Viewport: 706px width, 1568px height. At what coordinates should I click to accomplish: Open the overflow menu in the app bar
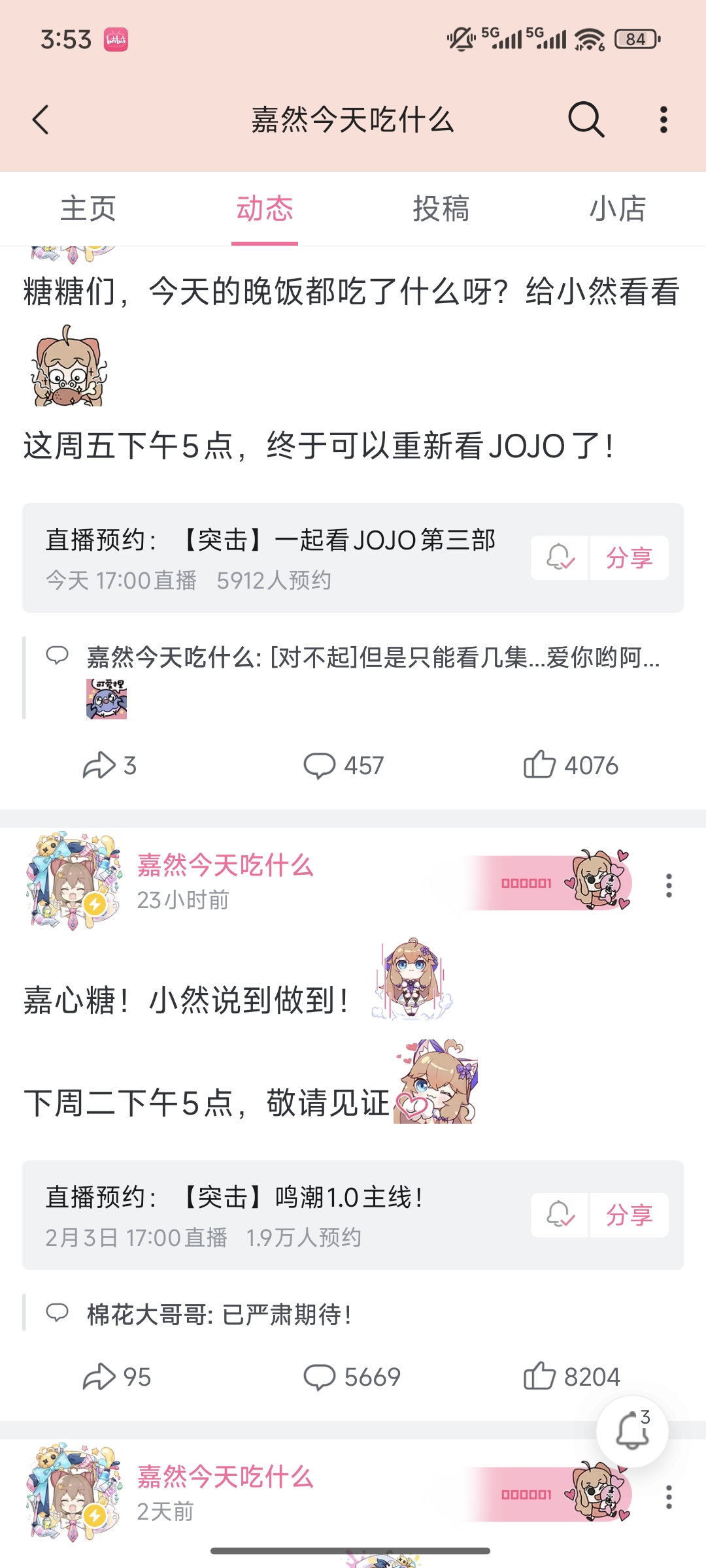click(x=664, y=120)
